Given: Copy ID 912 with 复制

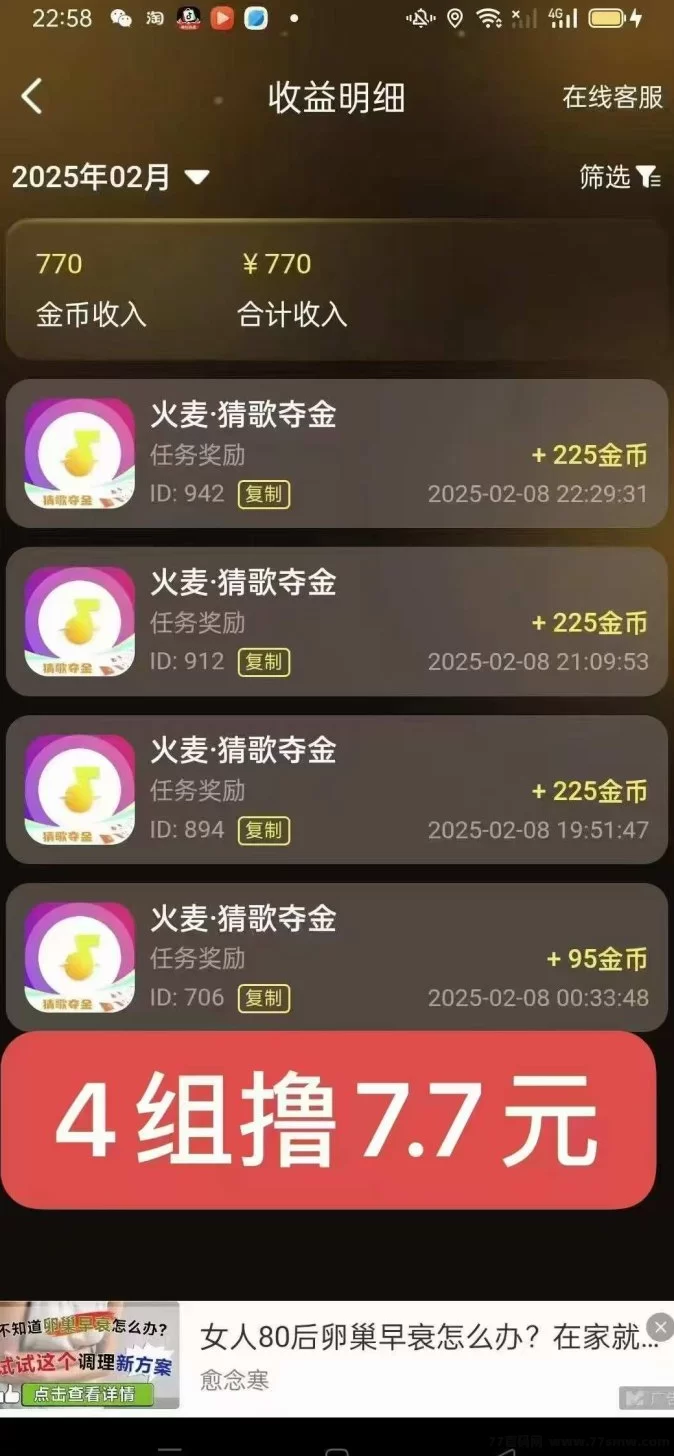Looking at the screenshot, I should click(x=264, y=662).
